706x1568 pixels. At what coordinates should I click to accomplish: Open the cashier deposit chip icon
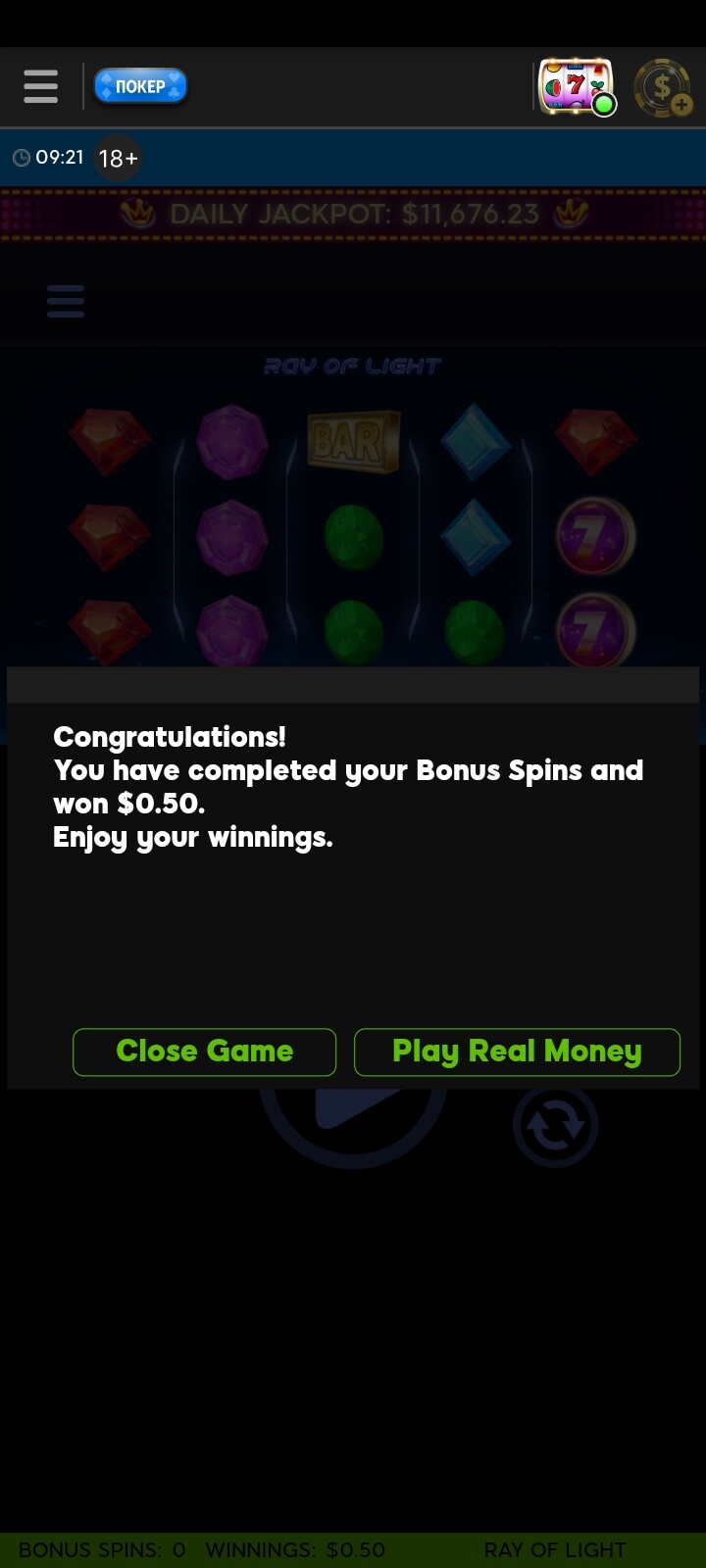tap(663, 88)
